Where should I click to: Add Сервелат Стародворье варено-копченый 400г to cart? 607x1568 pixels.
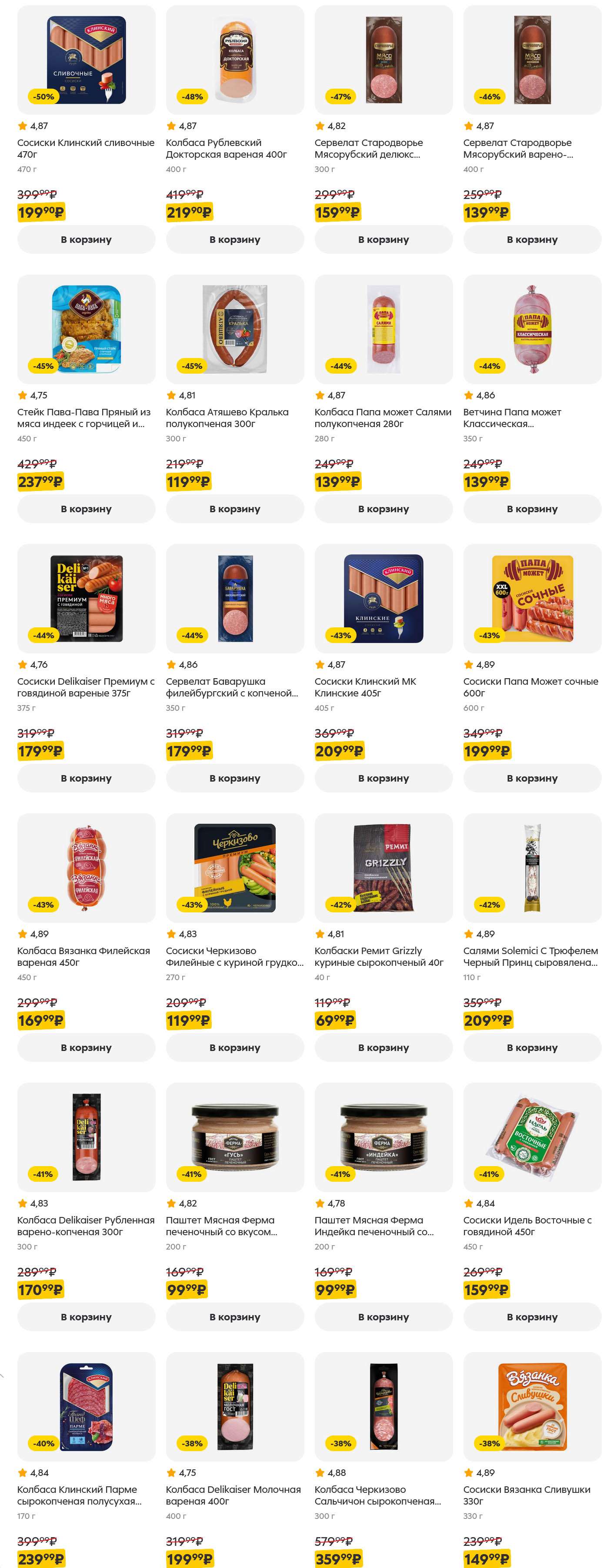pyautogui.click(x=532, y=239)
